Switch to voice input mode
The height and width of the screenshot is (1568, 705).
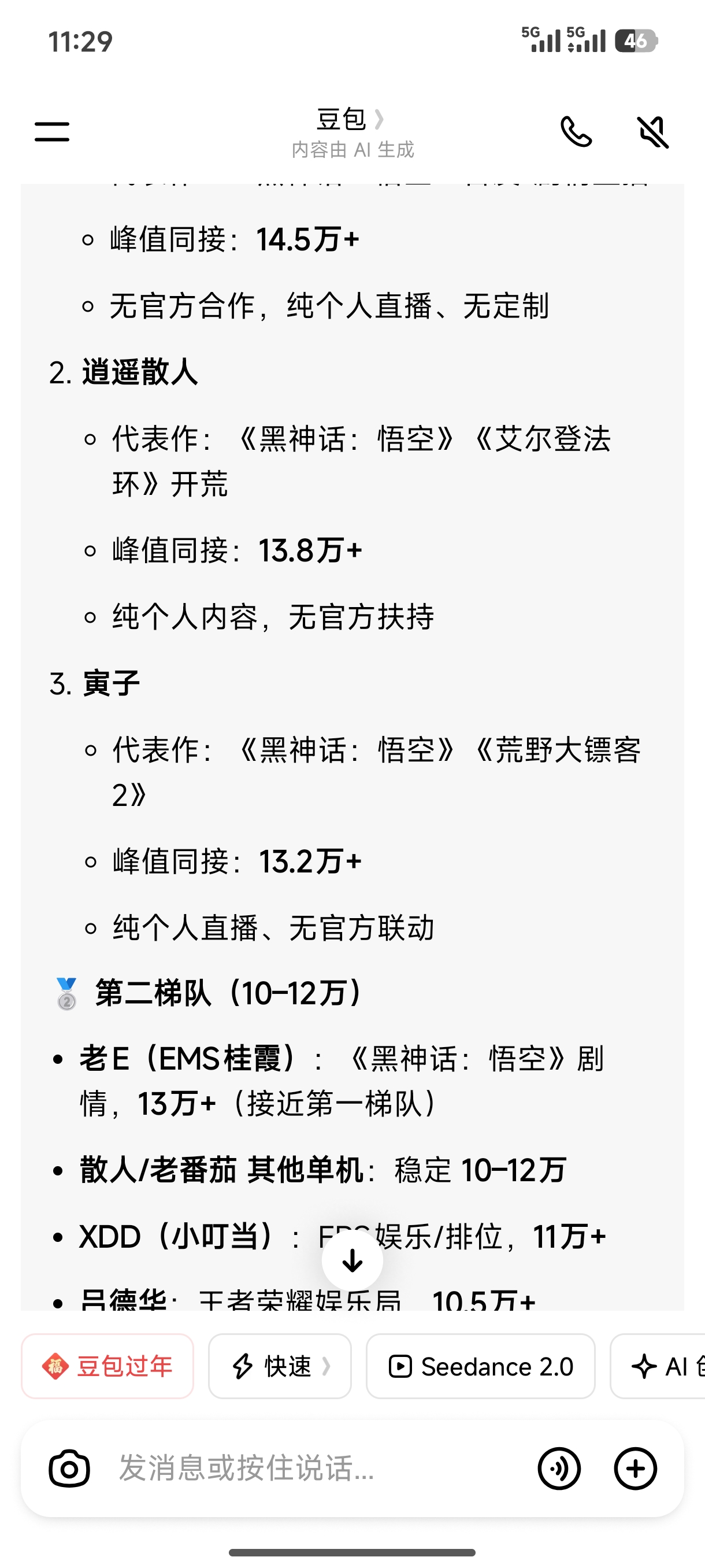click(559, 1469)
